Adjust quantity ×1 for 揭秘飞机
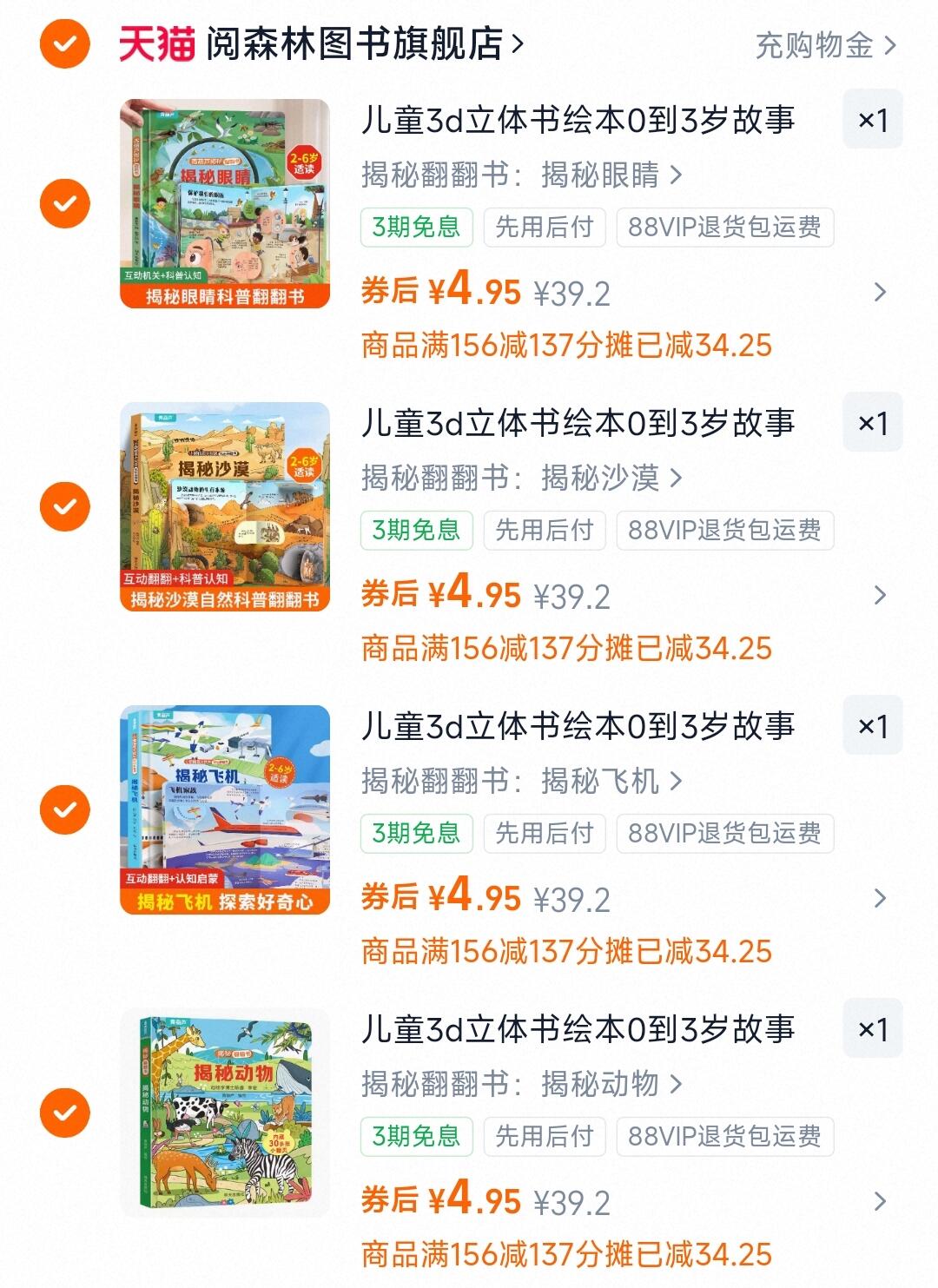The image size is (938, 1288). point(872,726)
